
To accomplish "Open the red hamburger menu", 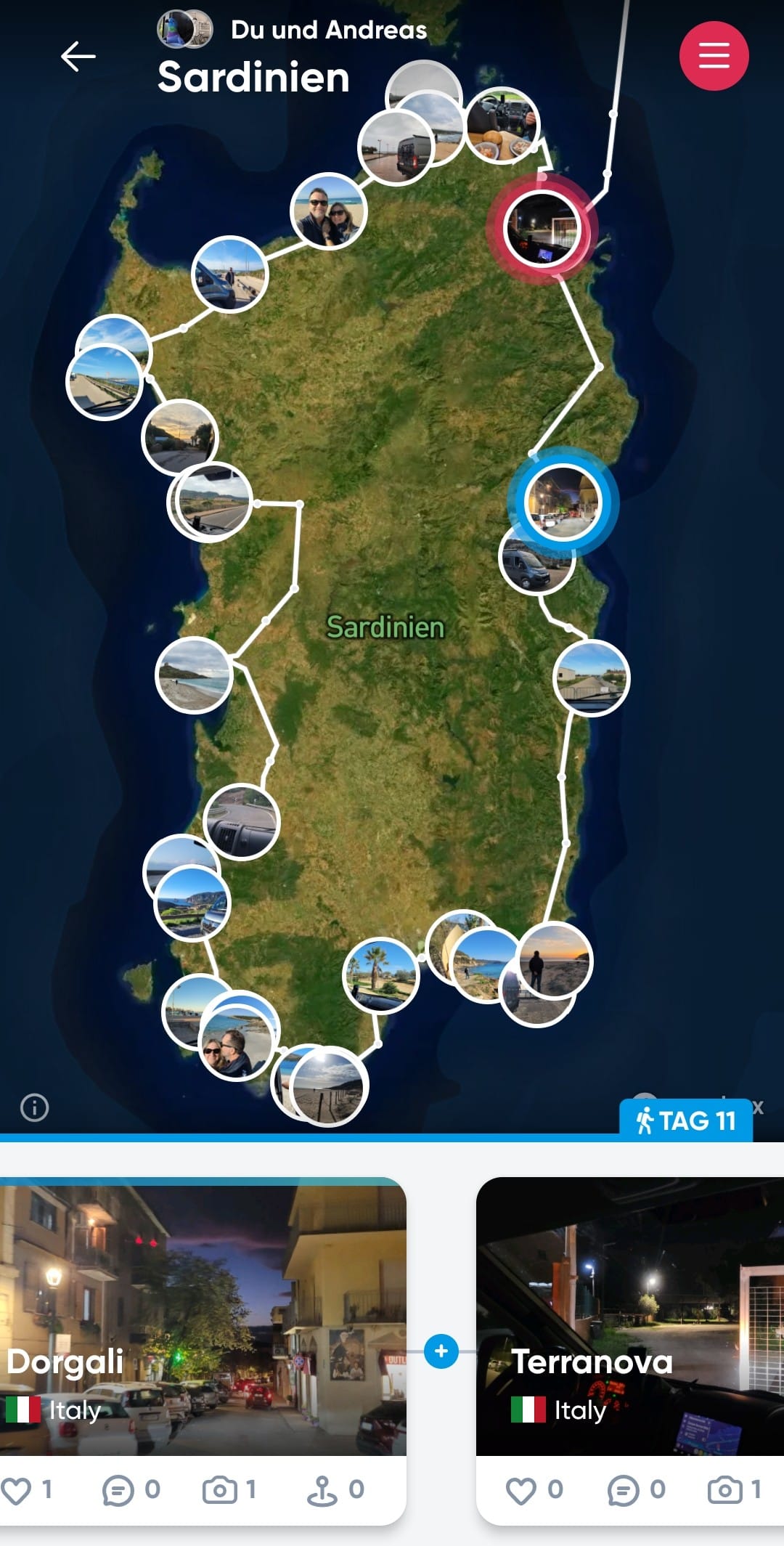I will pyautogui.click(x=714, y=56).
